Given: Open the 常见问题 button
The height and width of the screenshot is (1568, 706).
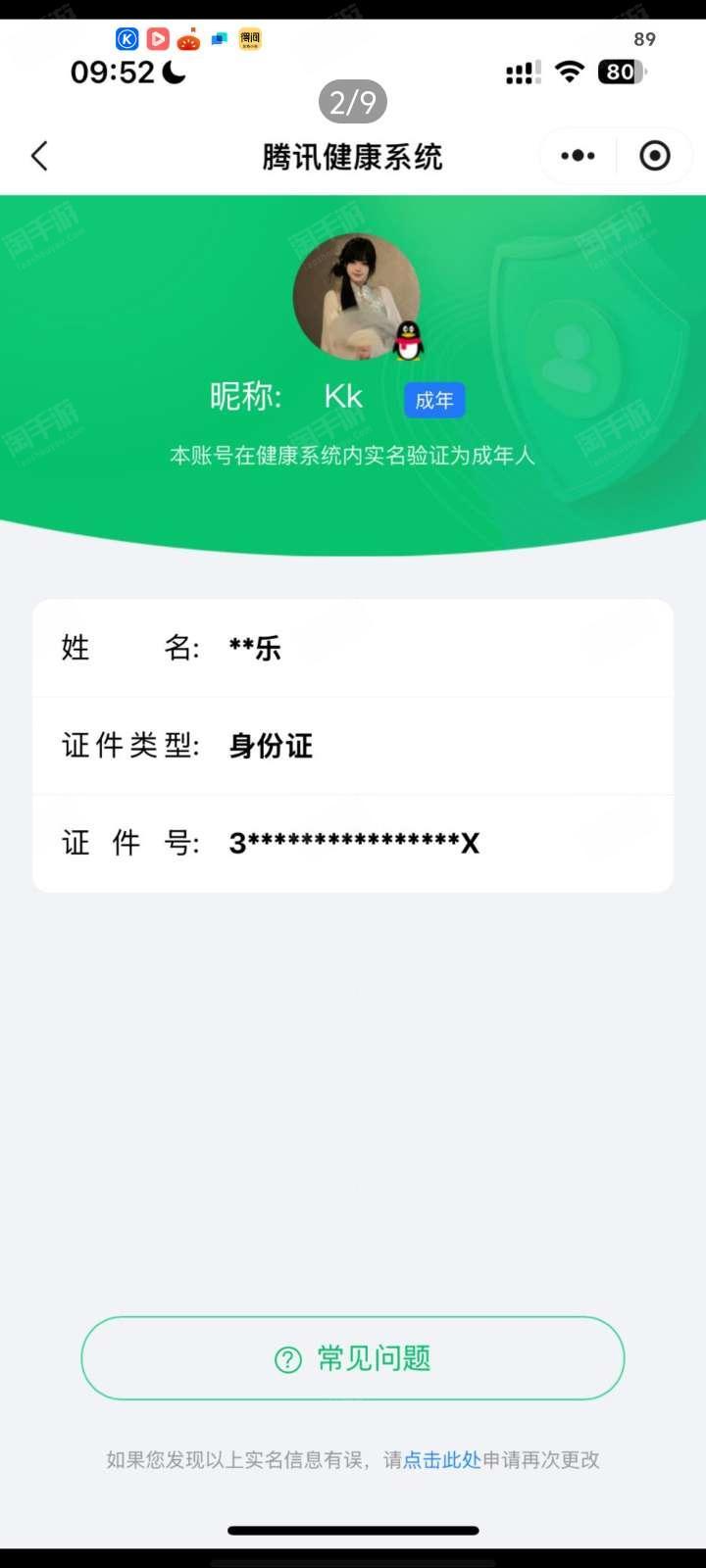Looking at the screenshot, I should coord(353,1358).
